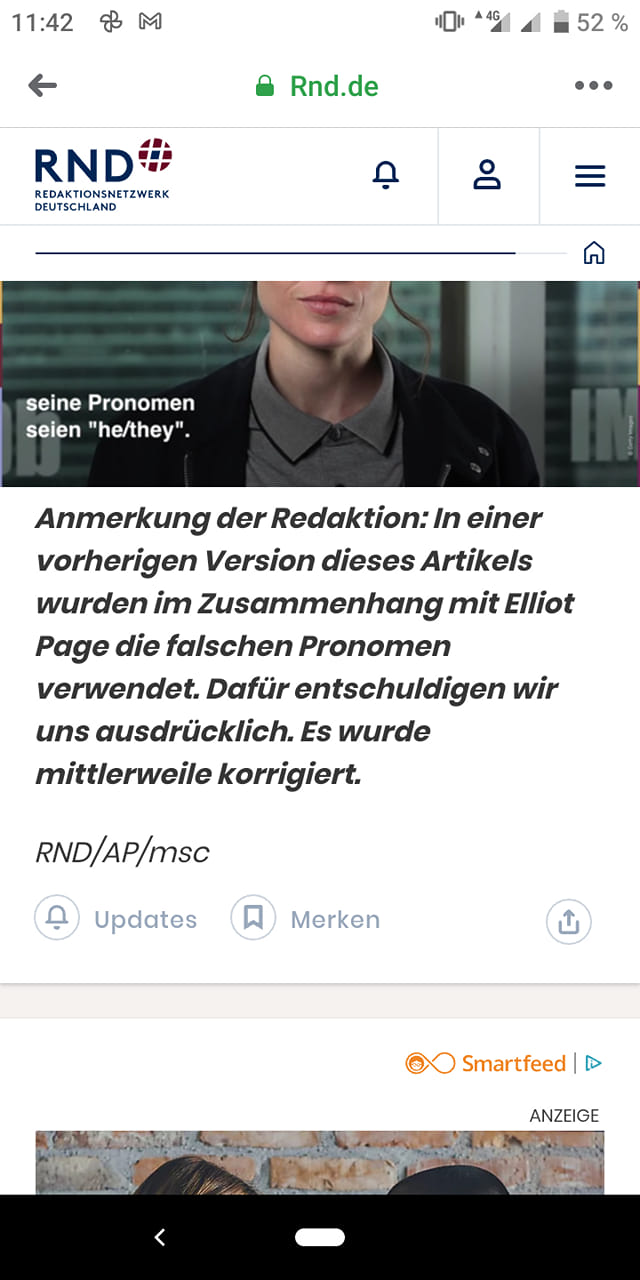Viewport: 640px width, 1280px height.
Task: Share this article
Action: tap(569, 921)
